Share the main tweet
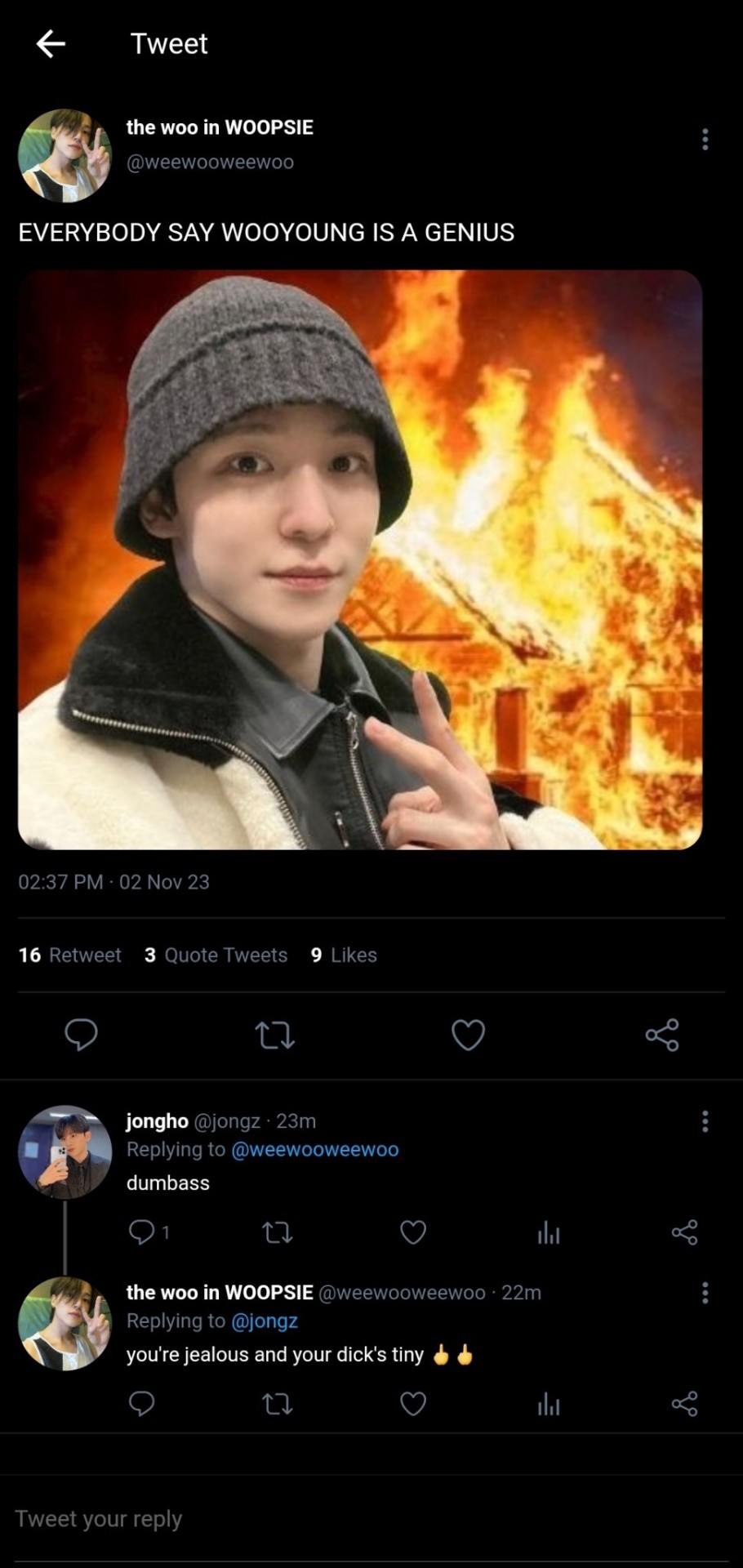 [x=661, y=1035]
